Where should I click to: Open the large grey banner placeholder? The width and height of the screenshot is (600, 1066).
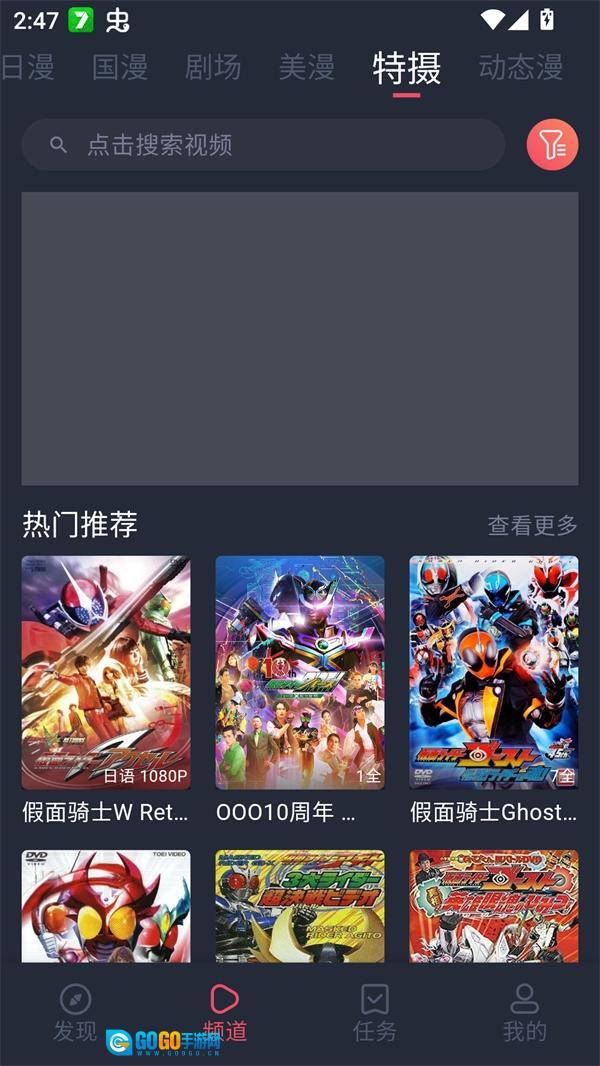pyautogui.click(x=300, y=339)
